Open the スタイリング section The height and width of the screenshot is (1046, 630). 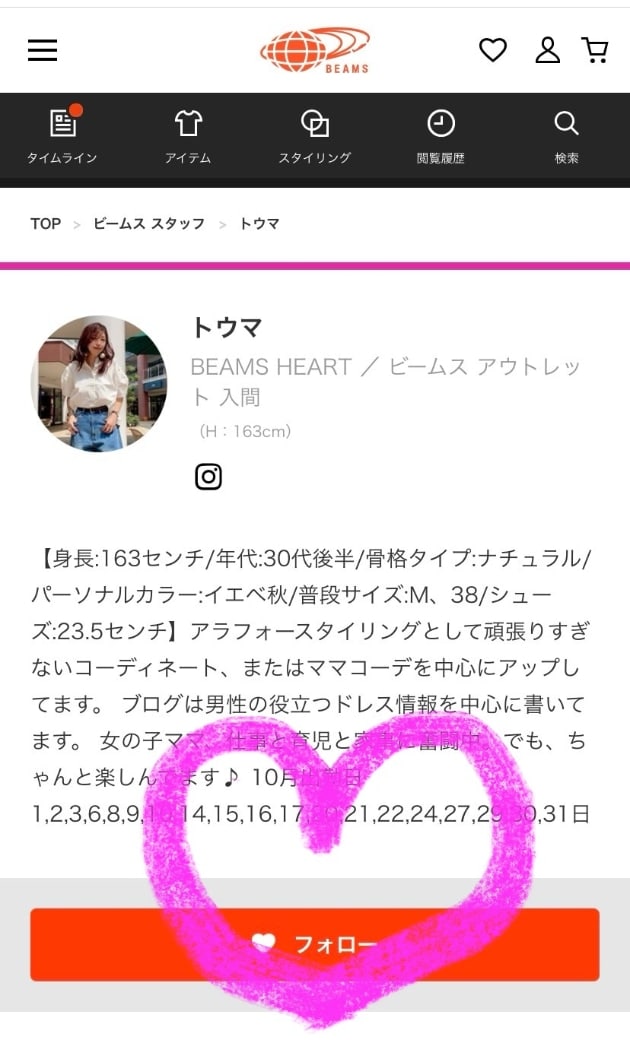coord(314,137)
